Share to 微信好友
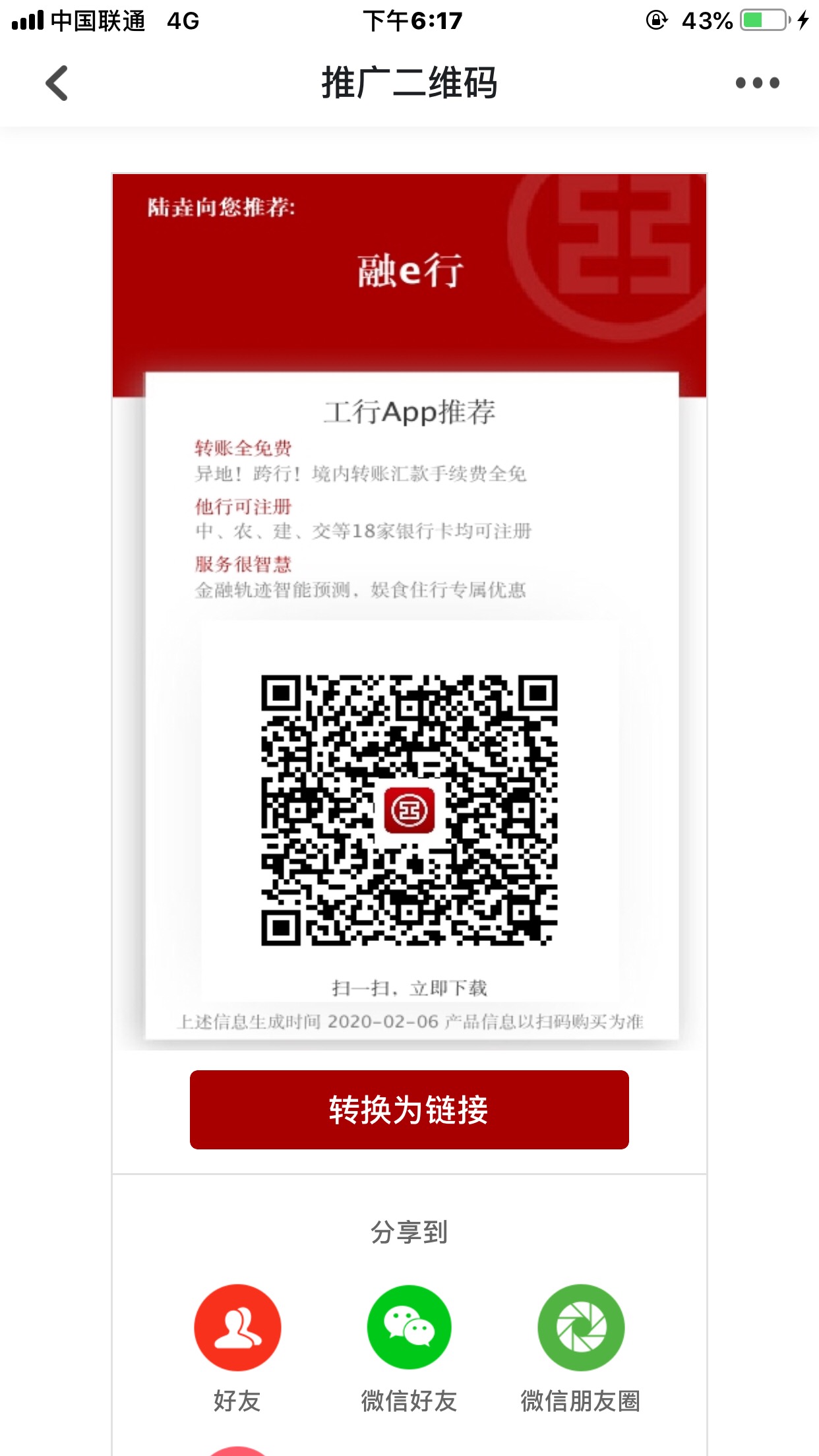 click(x=409, y=1327)
